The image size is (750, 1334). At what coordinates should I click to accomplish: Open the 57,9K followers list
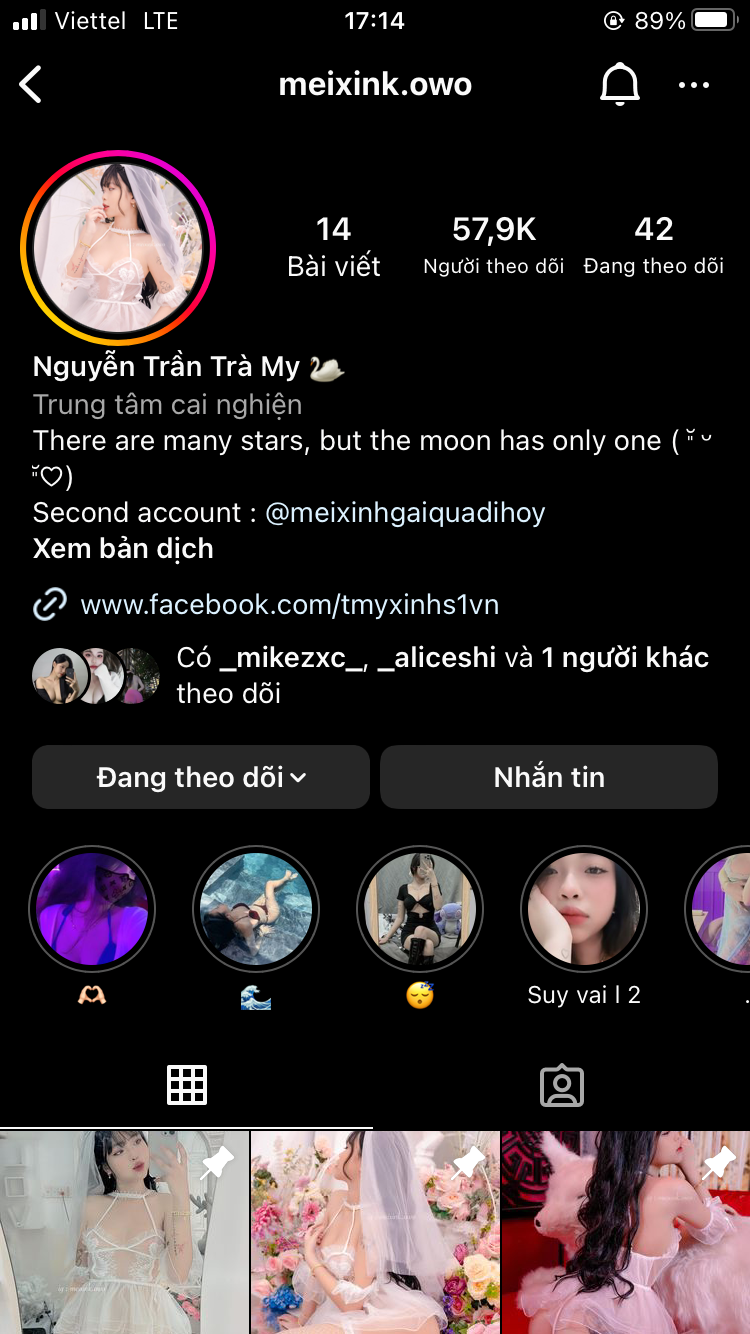pos(494,245)
